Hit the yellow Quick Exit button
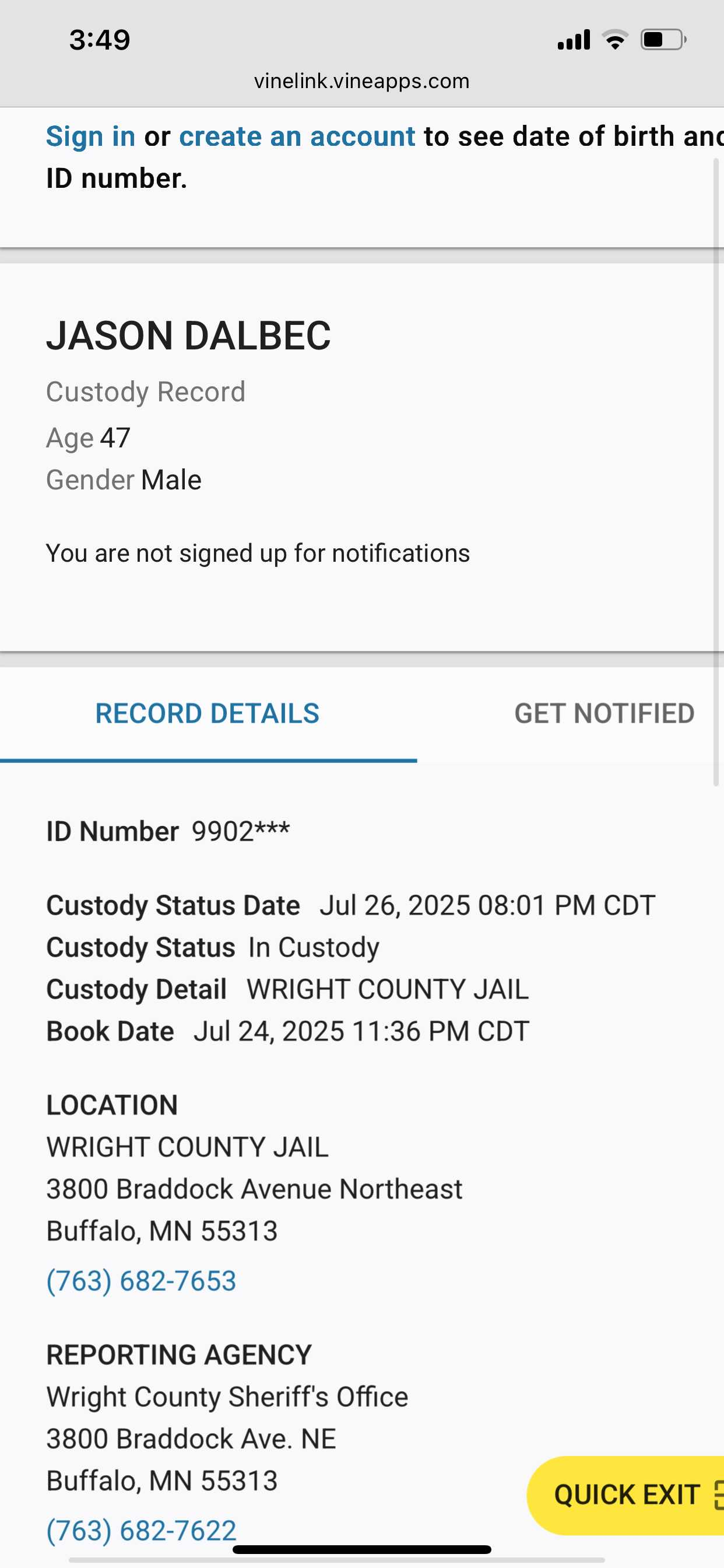This screenshot has width=724, height=1568. (627, 1495)
